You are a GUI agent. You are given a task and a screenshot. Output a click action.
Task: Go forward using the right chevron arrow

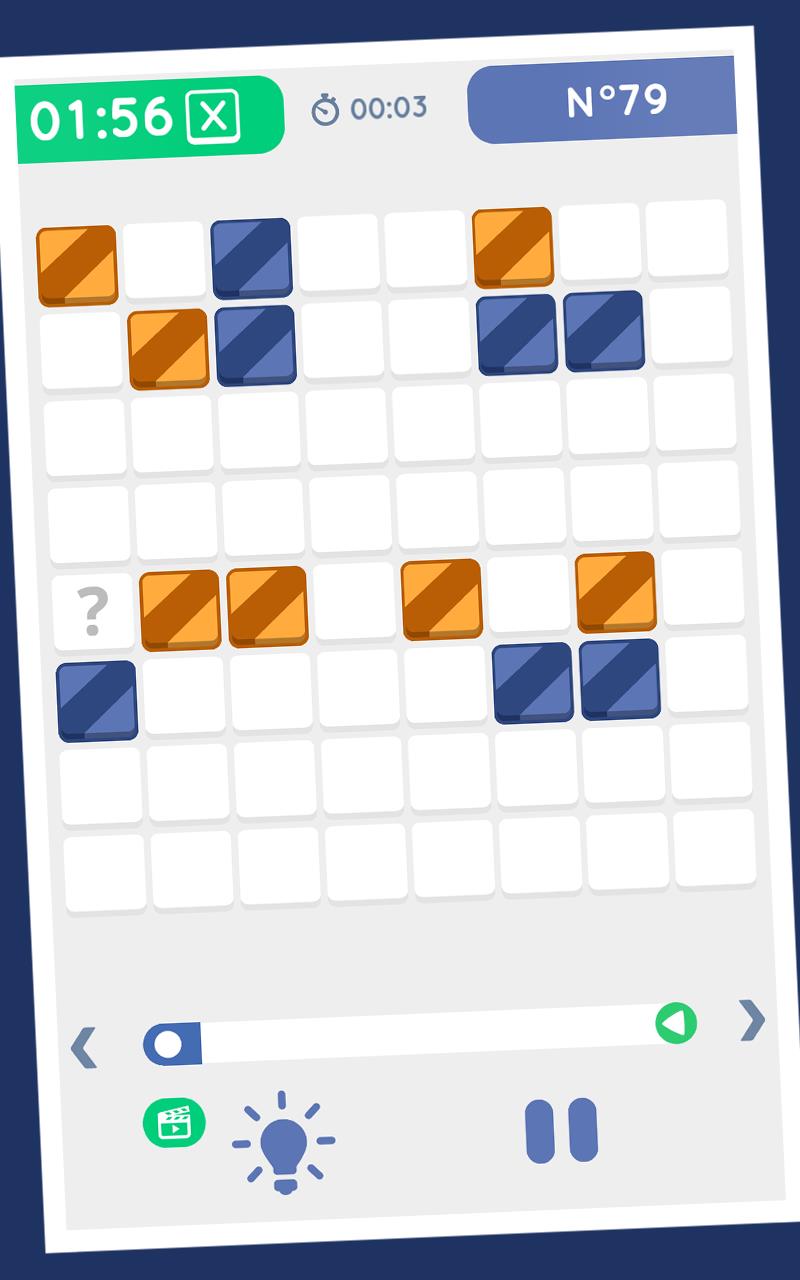point(752,1020)
